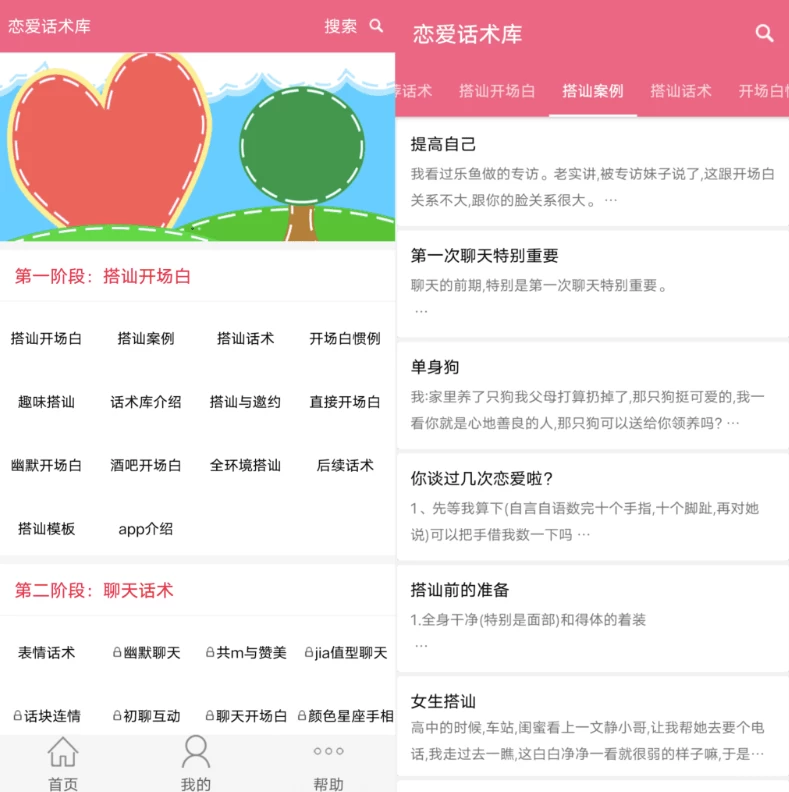Select 话术库介绍 in the grid
Image resolution: width=789 pixels, height=792 pixels.
(x=146, y=402)
